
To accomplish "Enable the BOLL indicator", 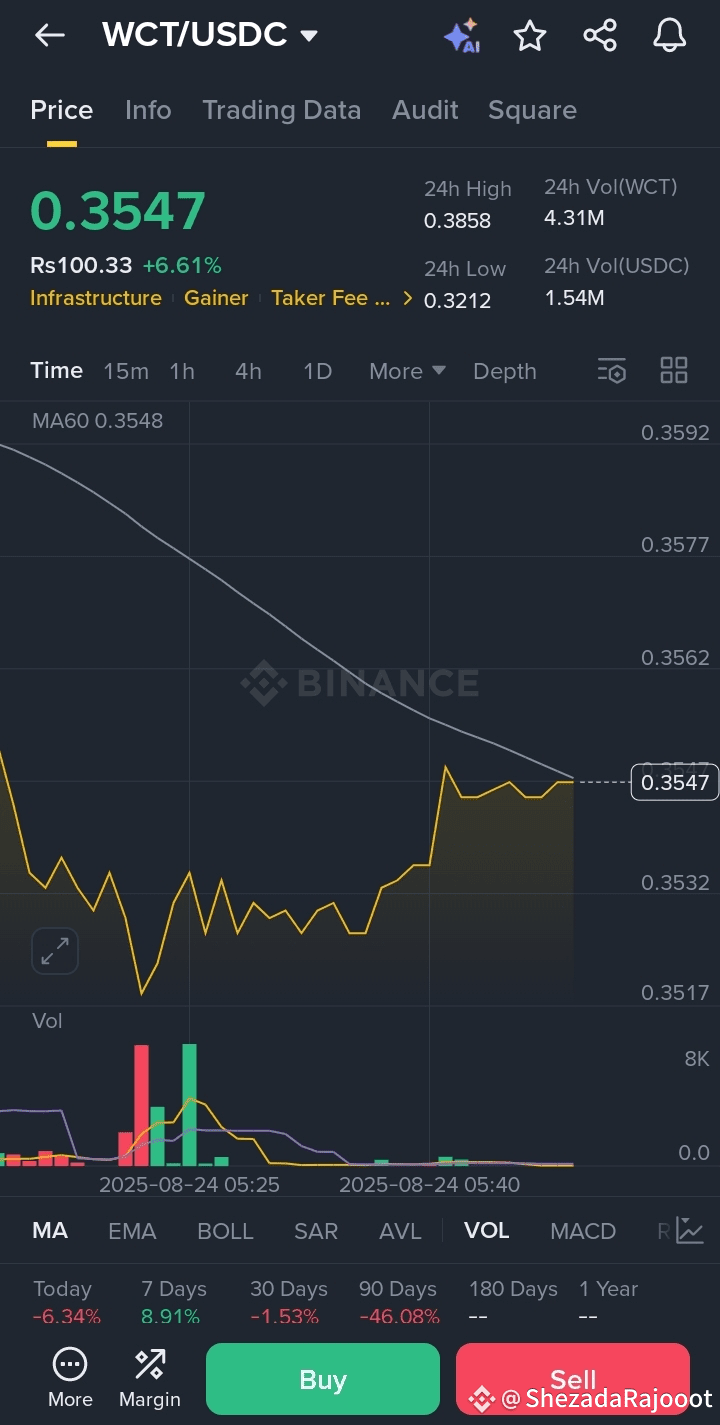I will click(225, 1231).
